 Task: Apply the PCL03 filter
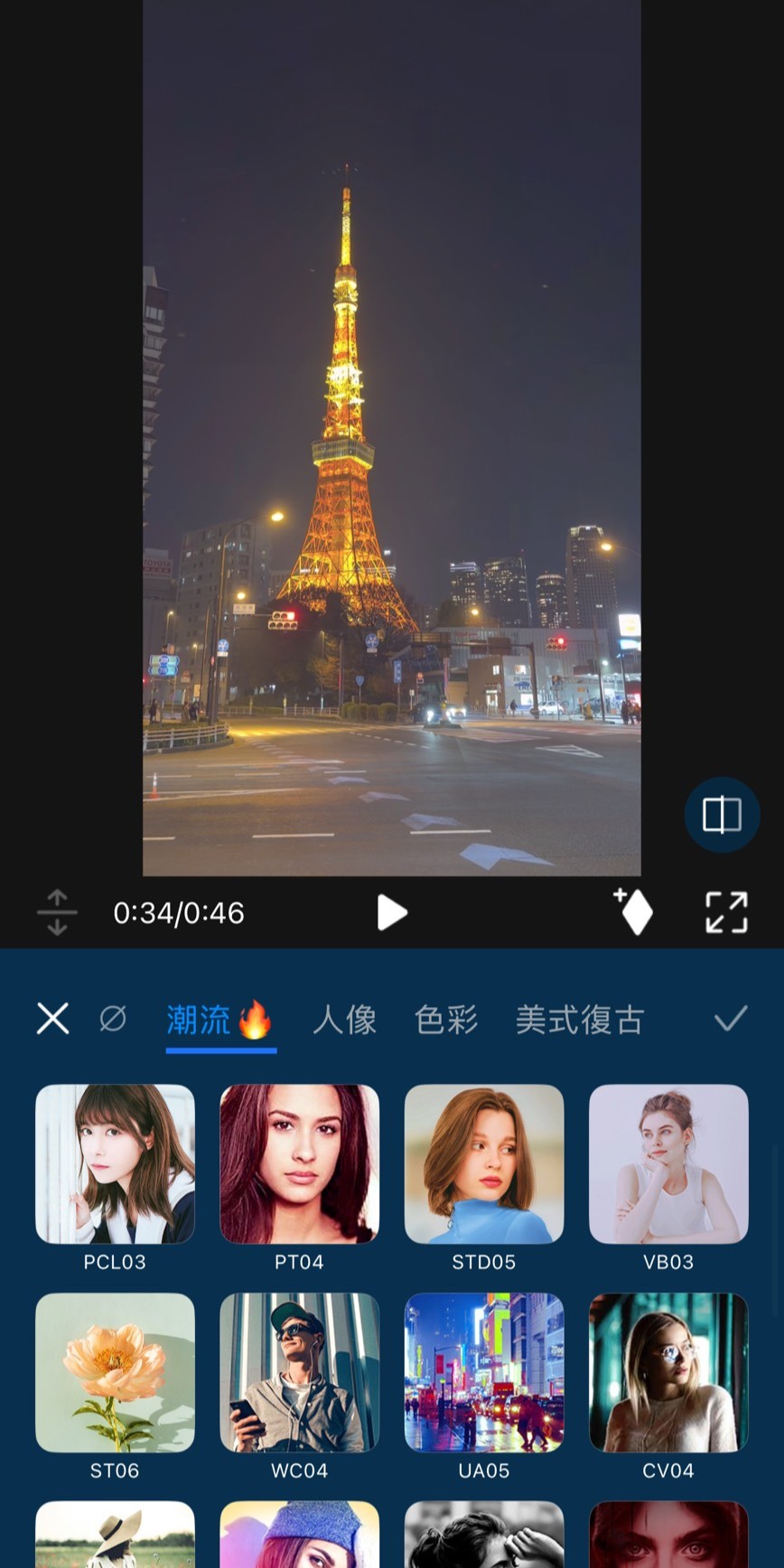pos(115,1163)
